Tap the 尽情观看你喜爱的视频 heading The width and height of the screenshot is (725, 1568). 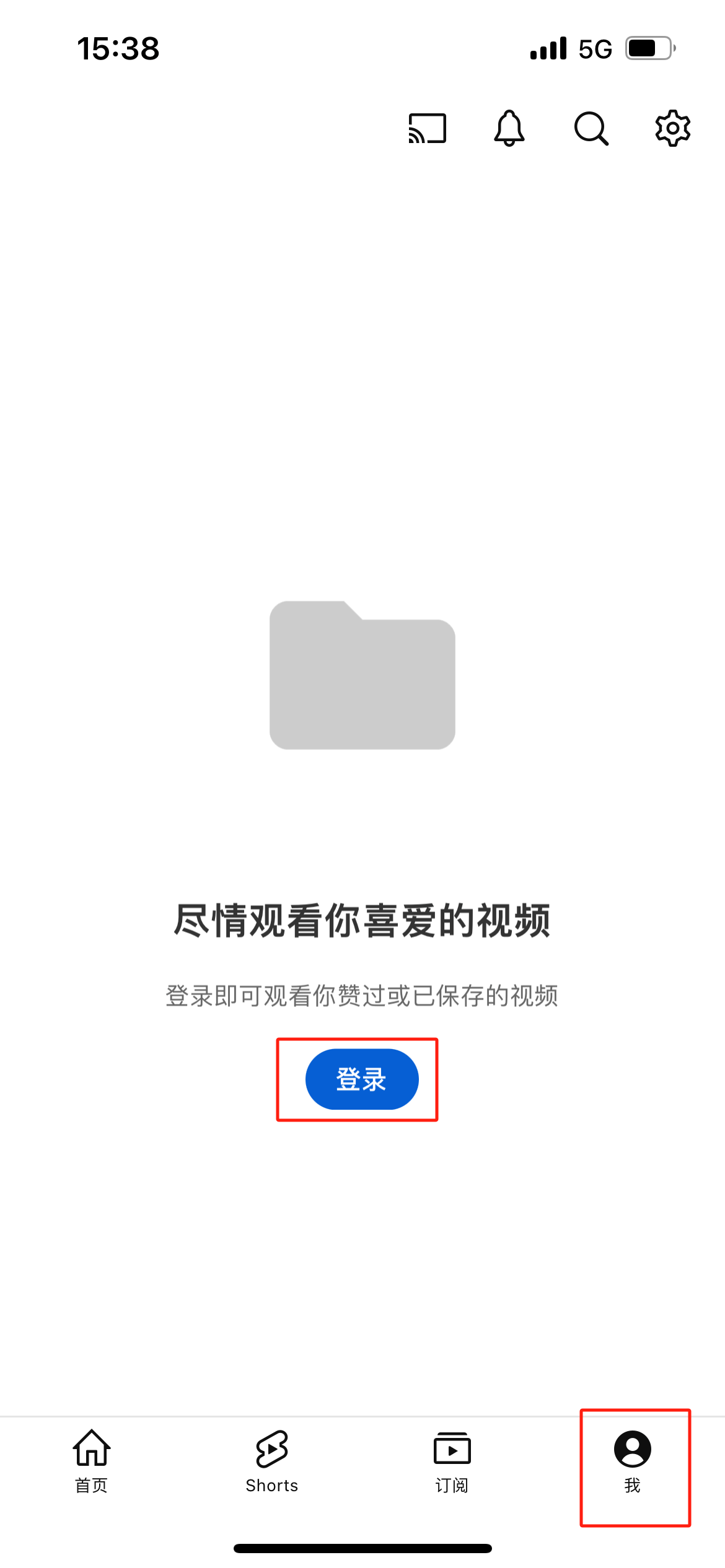362,921
